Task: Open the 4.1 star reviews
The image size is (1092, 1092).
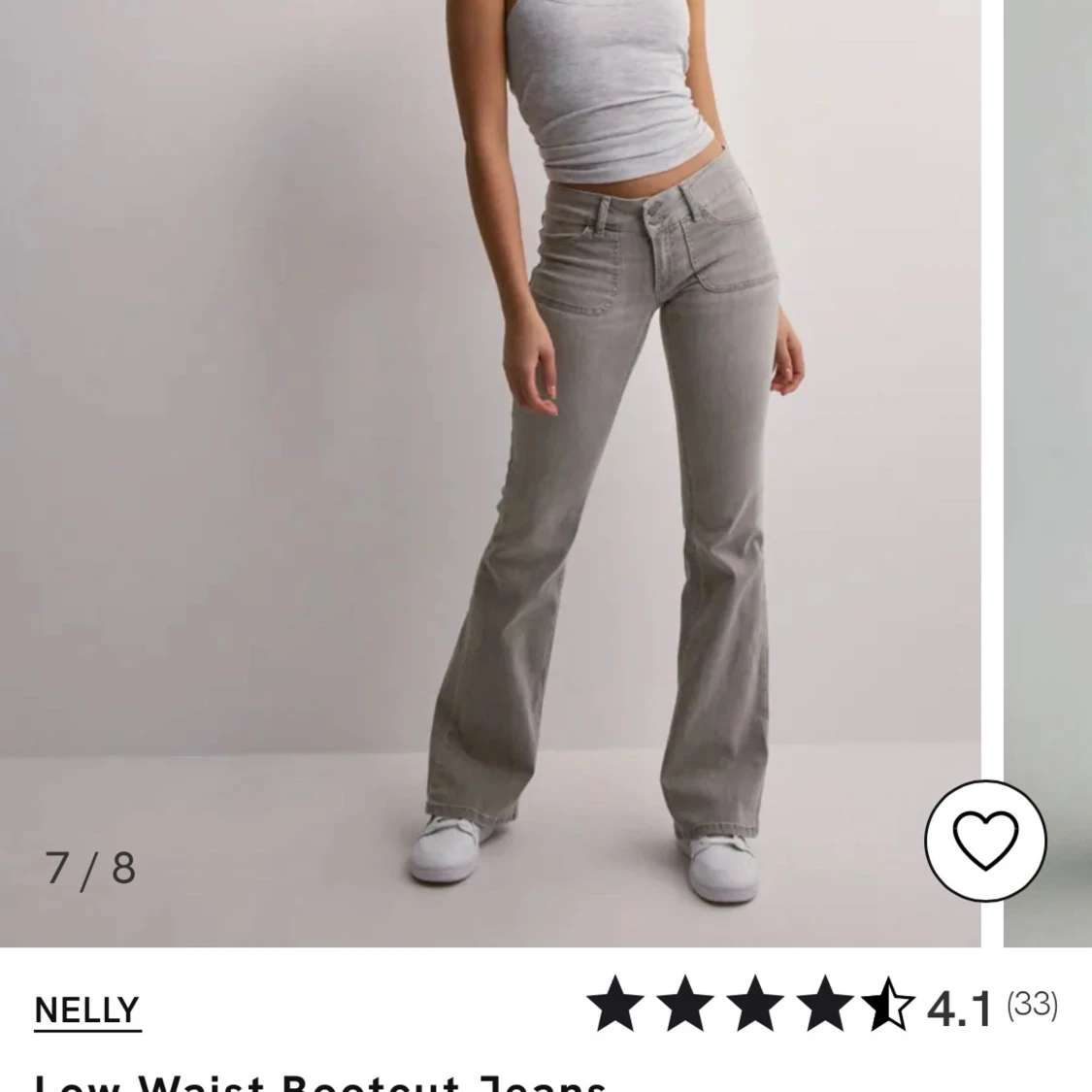Action: pos(820,1005)
